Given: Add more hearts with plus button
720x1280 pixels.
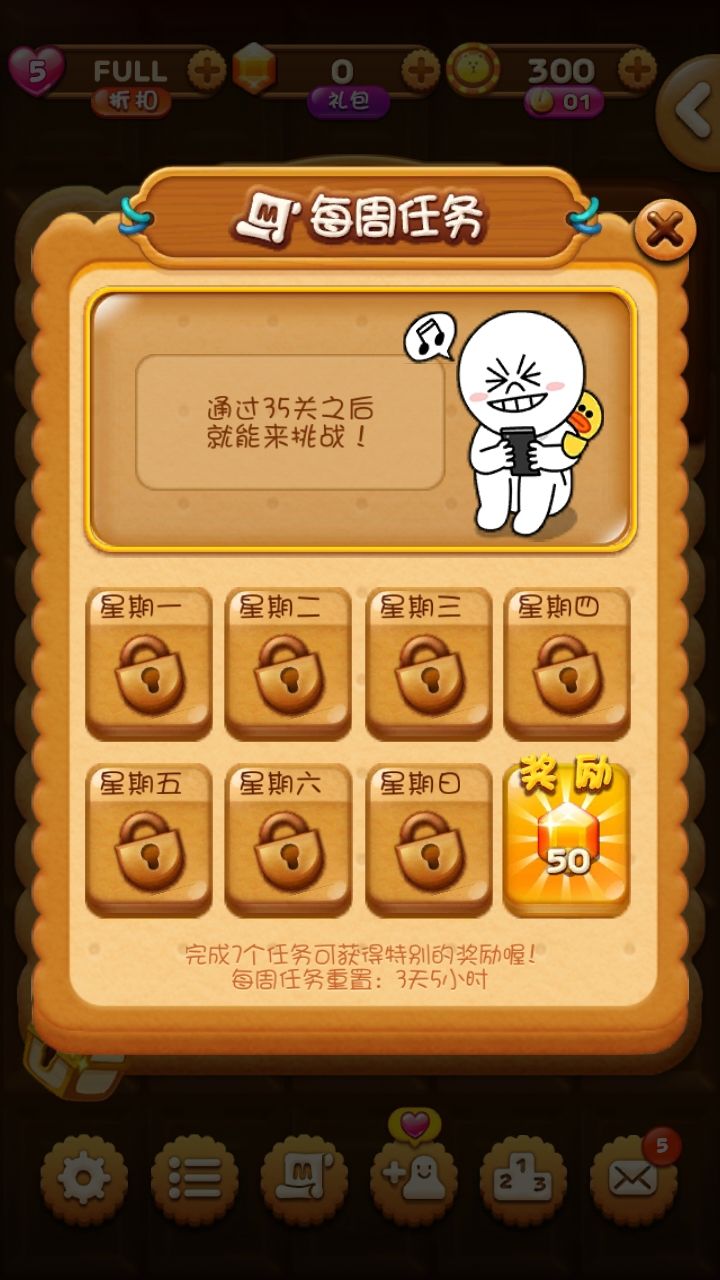Looking at the screenshot, I should point(206,71).
